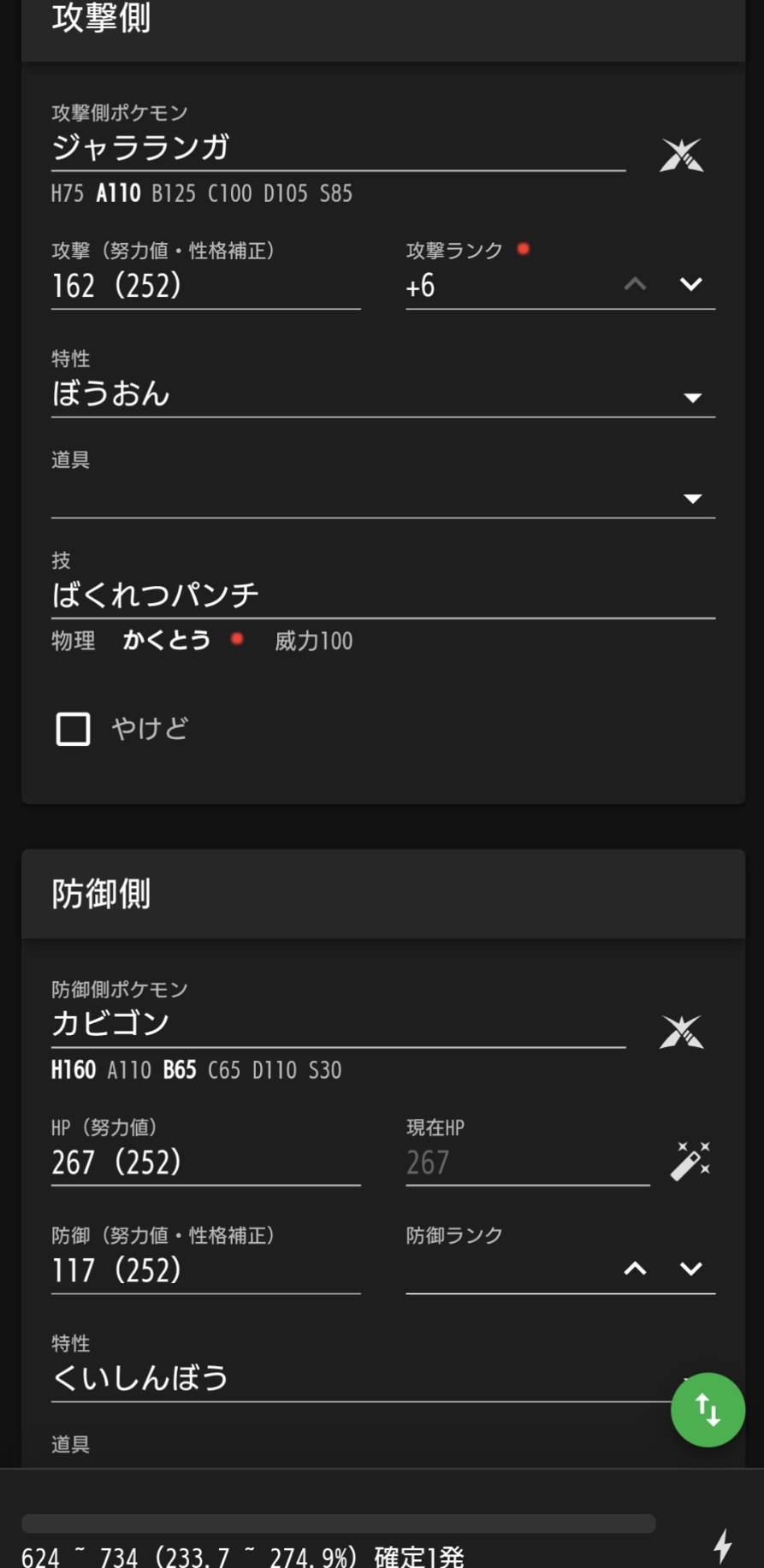Viewport: 764px width, 1568px height.
Task: Tap the dynamax icon beside ジャラランガ
Action: click(682, 155)
